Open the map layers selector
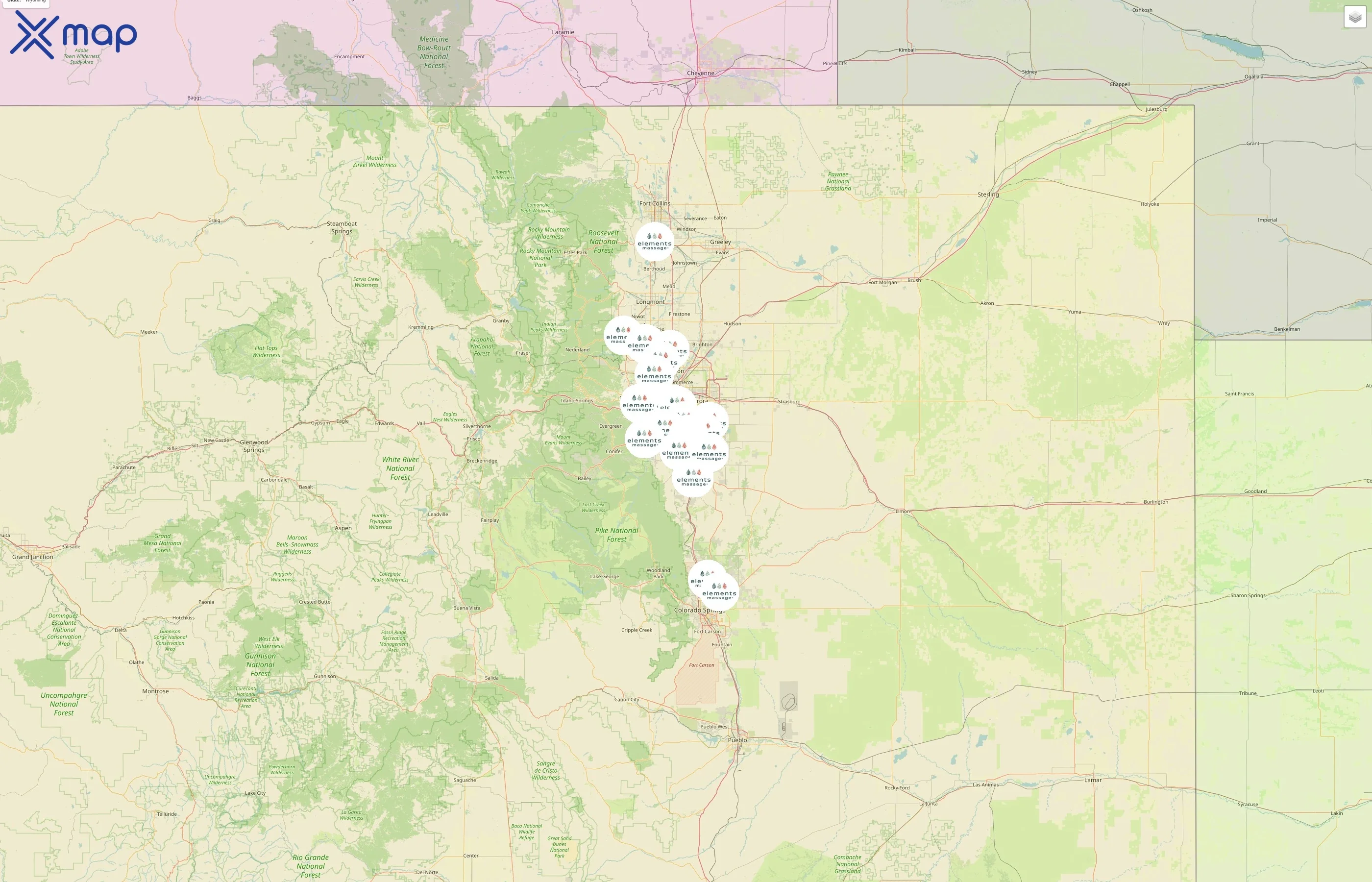The width and height of the screenshot is (1372, 882). tap(1354, 17)
